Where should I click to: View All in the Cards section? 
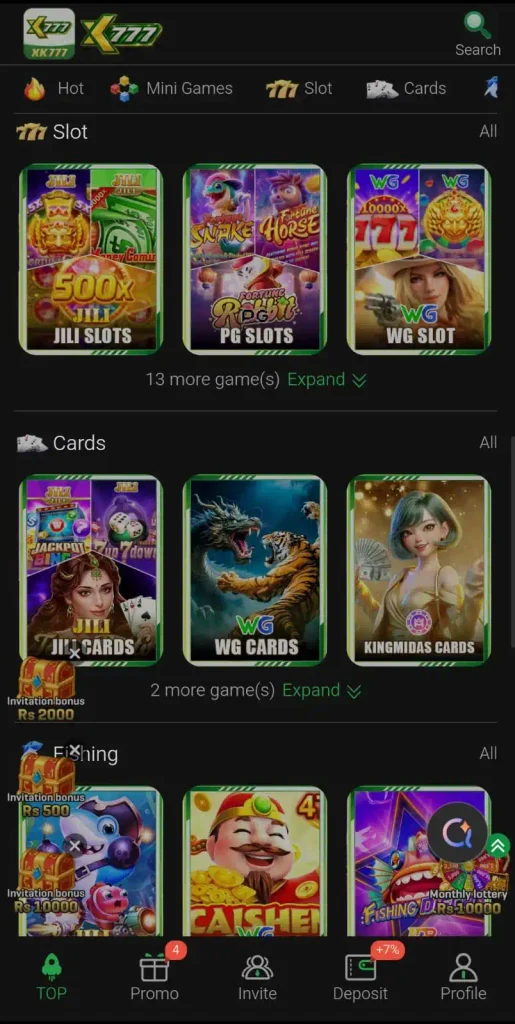coord(488,442)
